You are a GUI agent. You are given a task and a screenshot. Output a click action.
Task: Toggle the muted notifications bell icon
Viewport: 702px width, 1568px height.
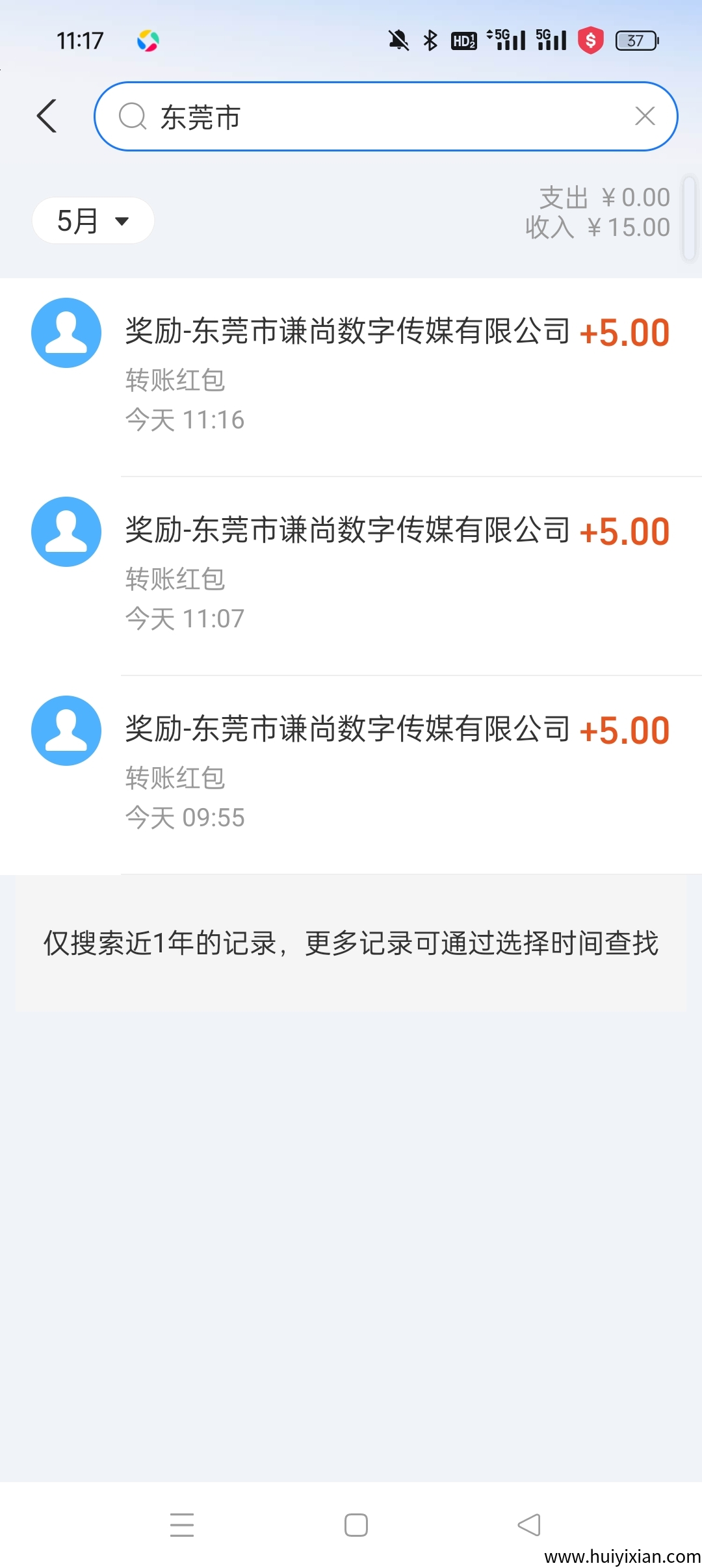point(398,40)
